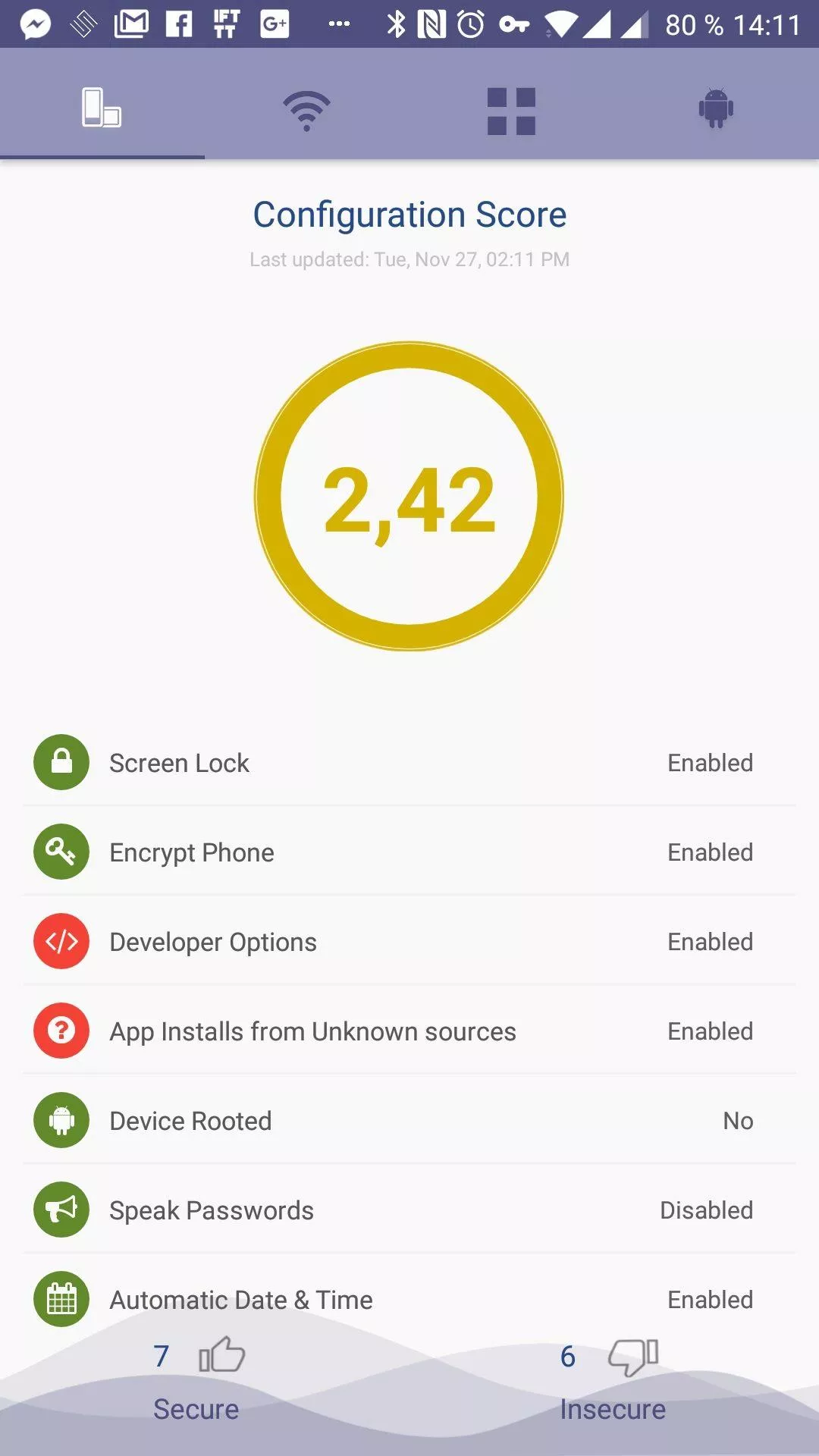This screenshot has width=819, height=1456.
Task: Open App Installs from Unknown sources
Action: point(409,1031)
